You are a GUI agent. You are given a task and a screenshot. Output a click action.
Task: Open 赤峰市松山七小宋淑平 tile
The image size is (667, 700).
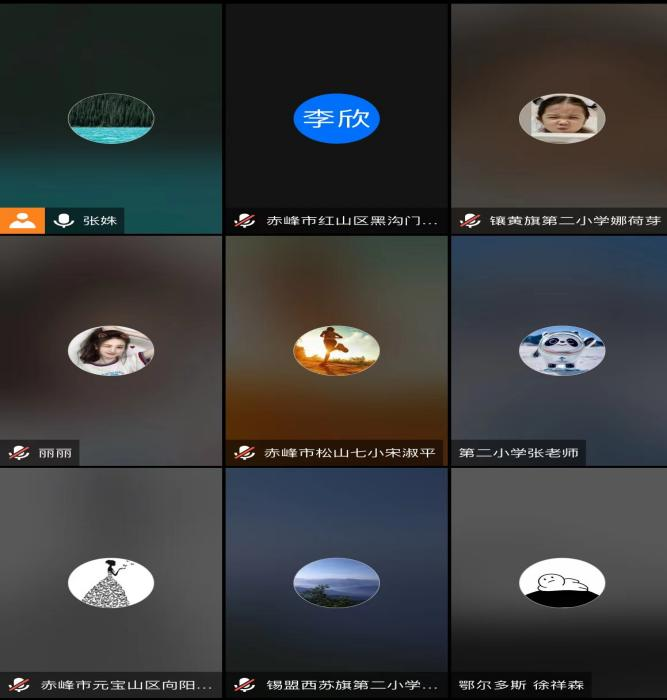click(336, 350)
